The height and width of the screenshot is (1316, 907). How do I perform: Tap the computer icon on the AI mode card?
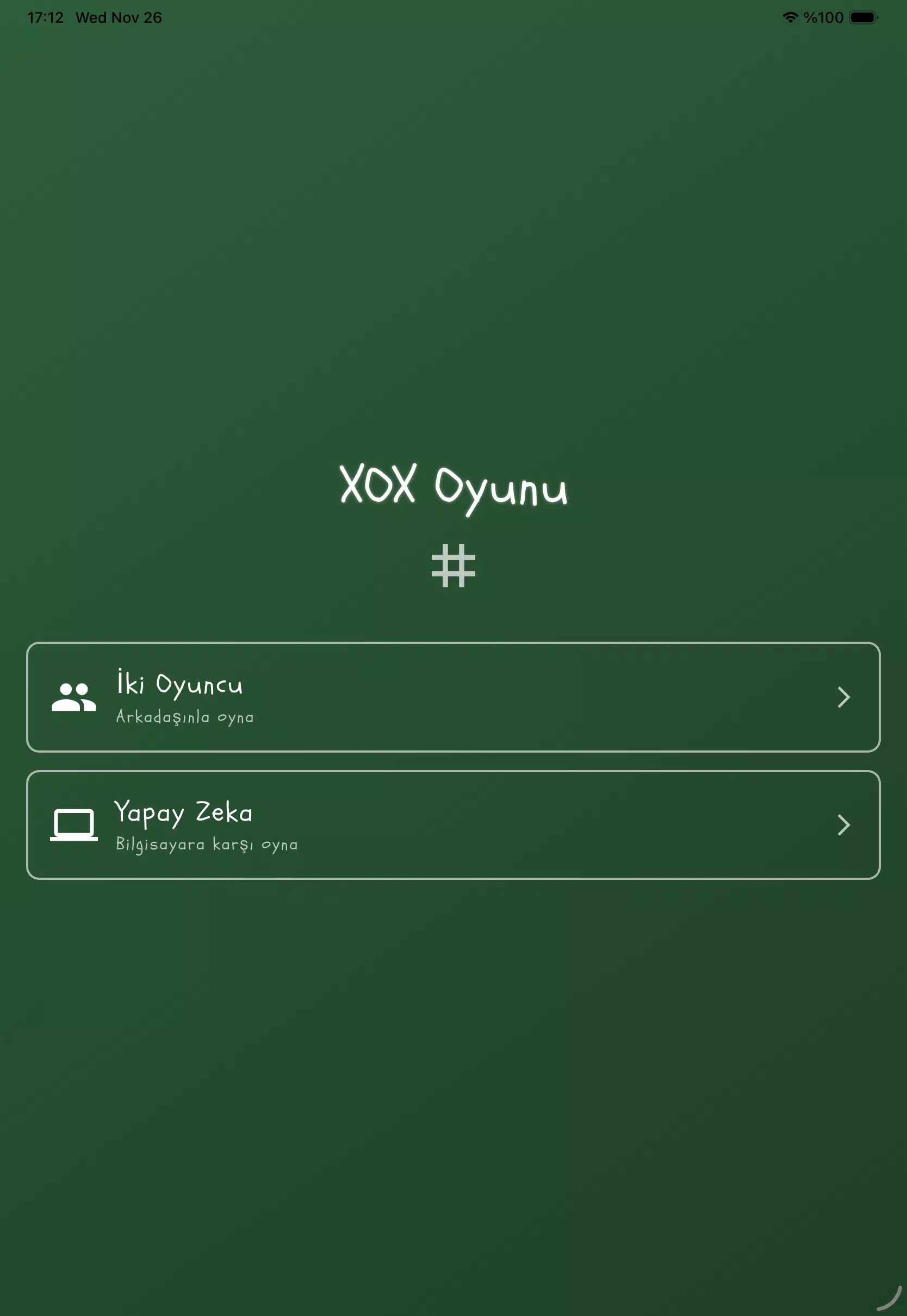(x=74, y=824)
